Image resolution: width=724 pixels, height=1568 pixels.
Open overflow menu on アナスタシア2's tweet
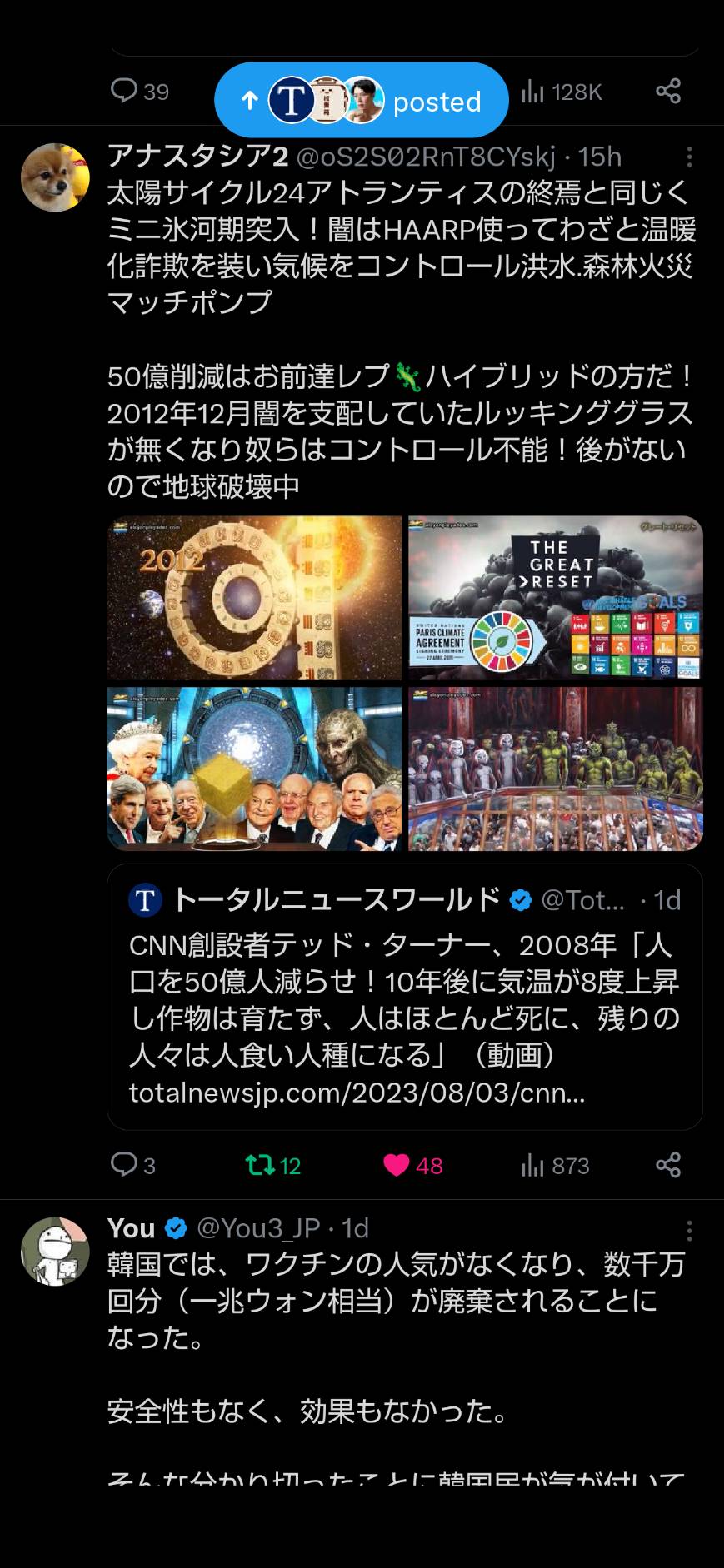[689, 157]
